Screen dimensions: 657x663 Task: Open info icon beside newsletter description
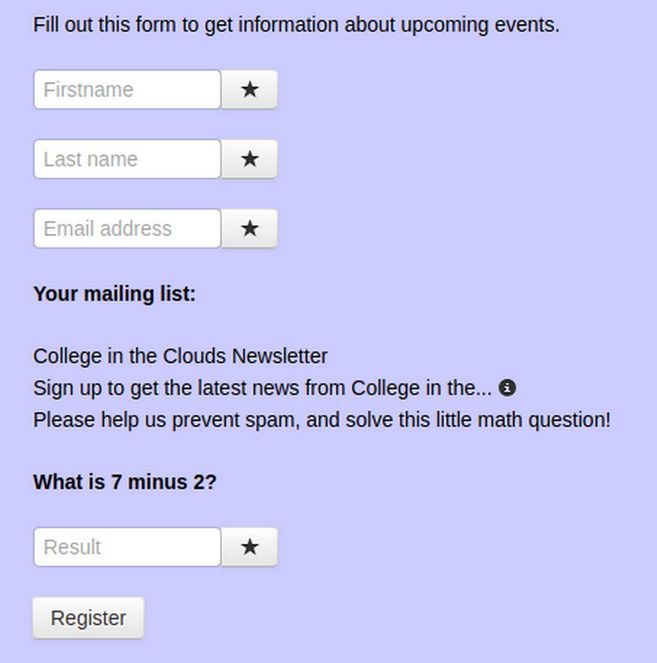pyautogui.click(x=508, y=388)
